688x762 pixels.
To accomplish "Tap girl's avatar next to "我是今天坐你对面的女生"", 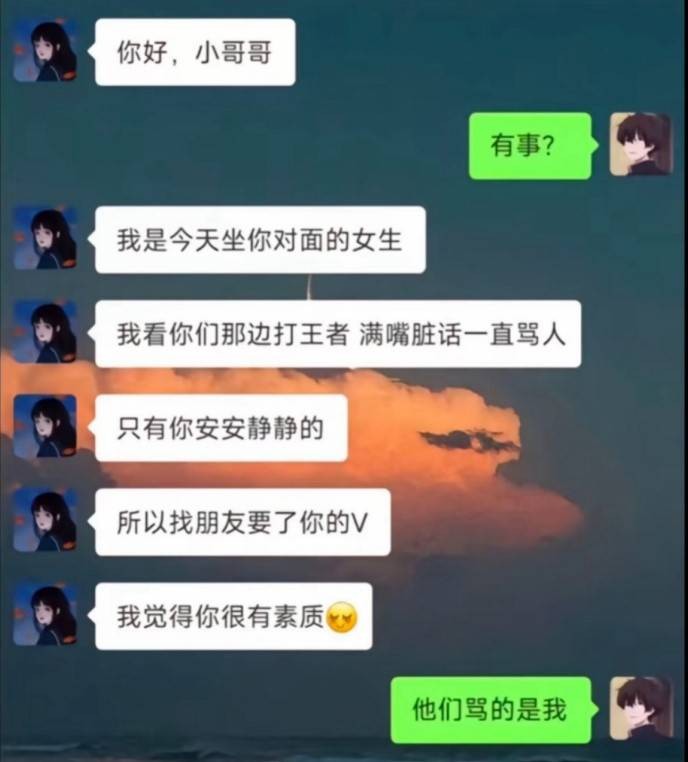I will click(45, 238).
